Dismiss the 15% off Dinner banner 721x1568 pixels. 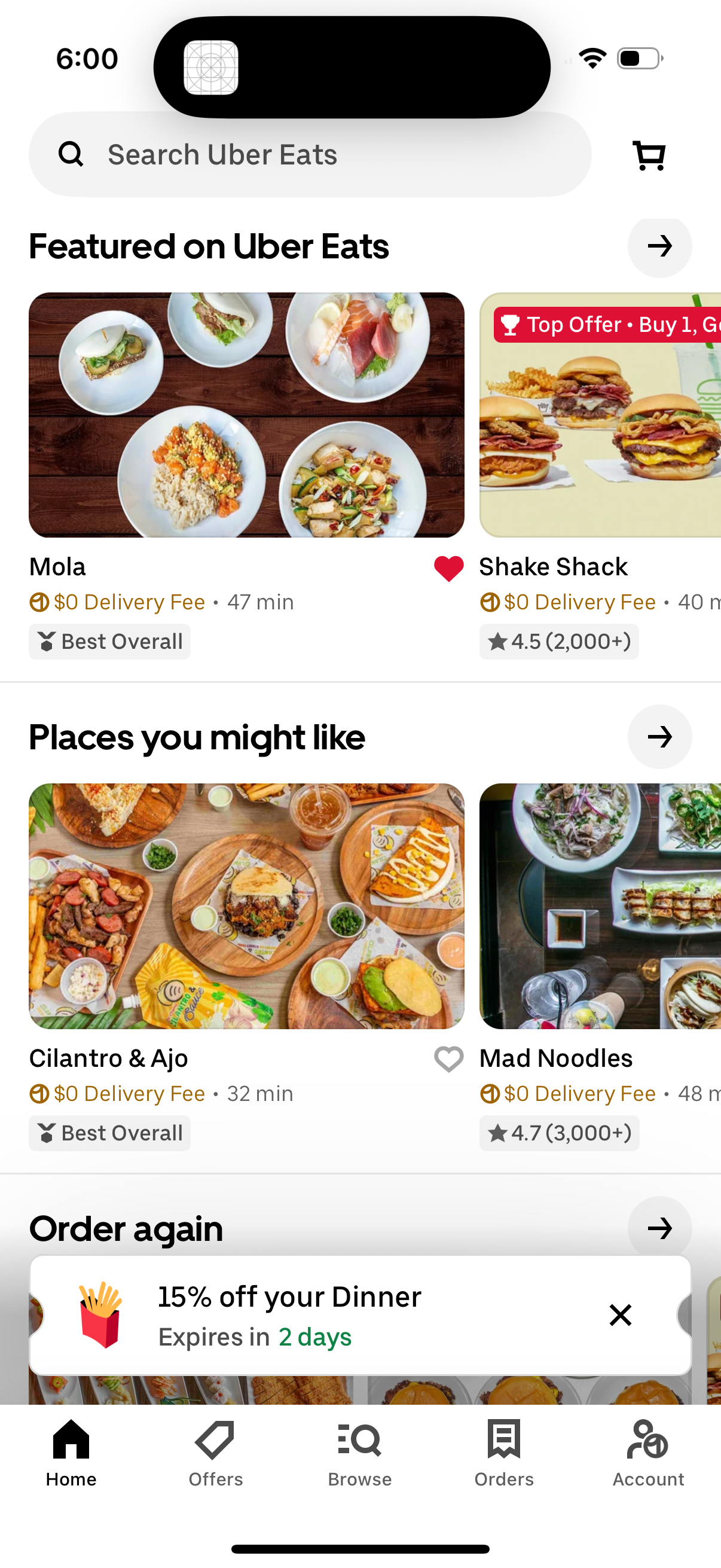(x=621, y=1315)
